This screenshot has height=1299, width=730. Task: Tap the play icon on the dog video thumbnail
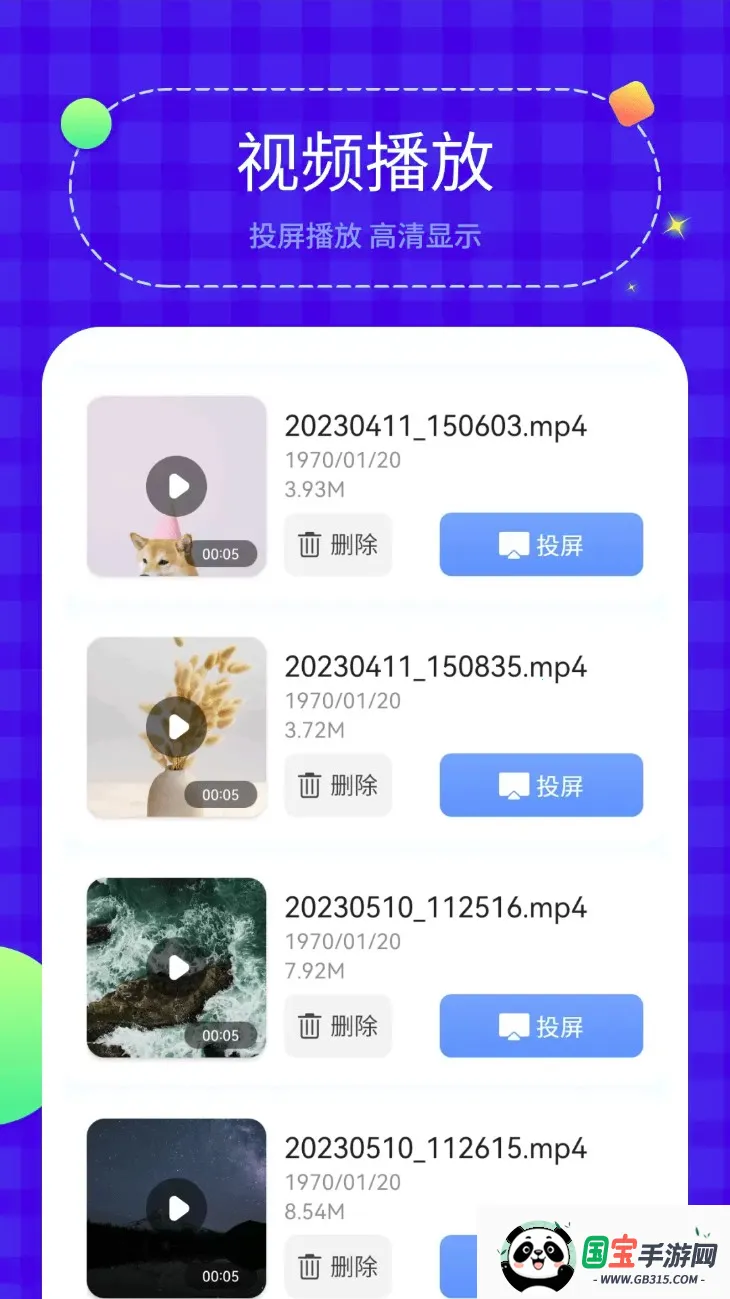tap(177, 486)
